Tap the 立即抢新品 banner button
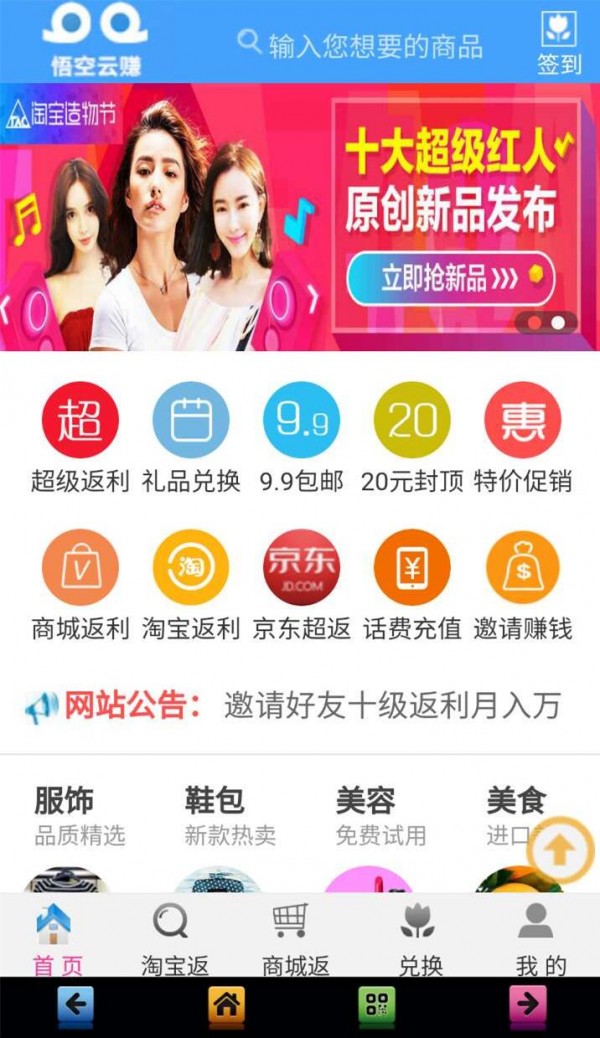This screenshot has height=1038, width=600. [x=450, y=277]
